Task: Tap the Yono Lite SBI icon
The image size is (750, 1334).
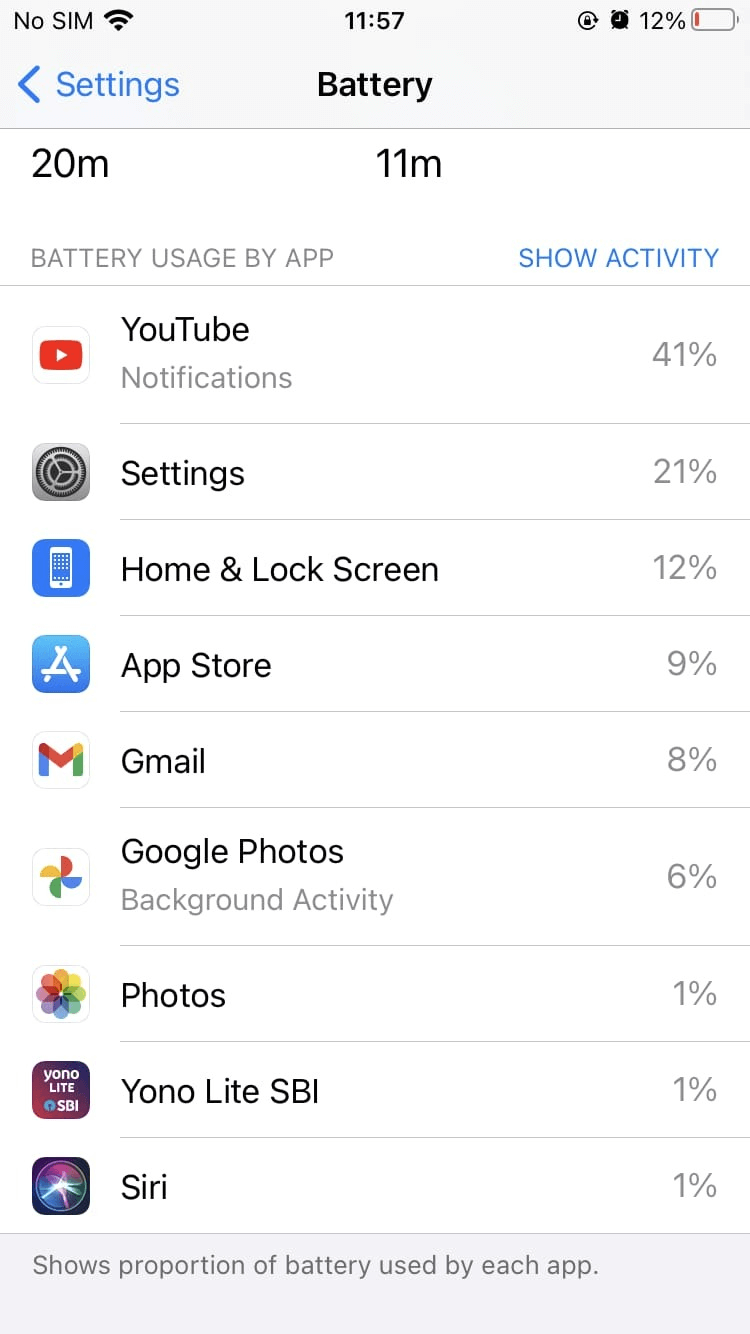Action: coord(60,1090)
